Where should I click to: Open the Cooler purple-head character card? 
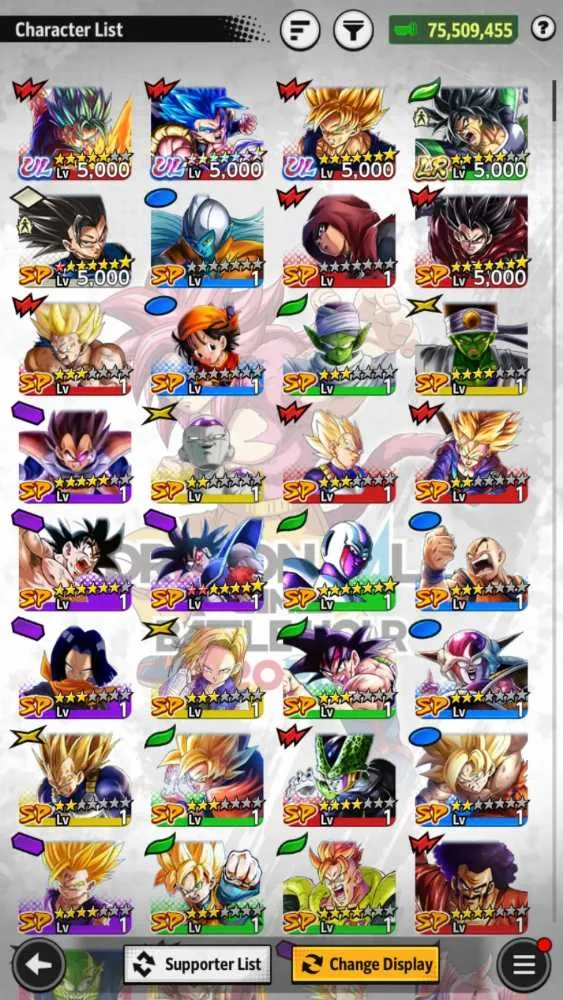(339, 563)
